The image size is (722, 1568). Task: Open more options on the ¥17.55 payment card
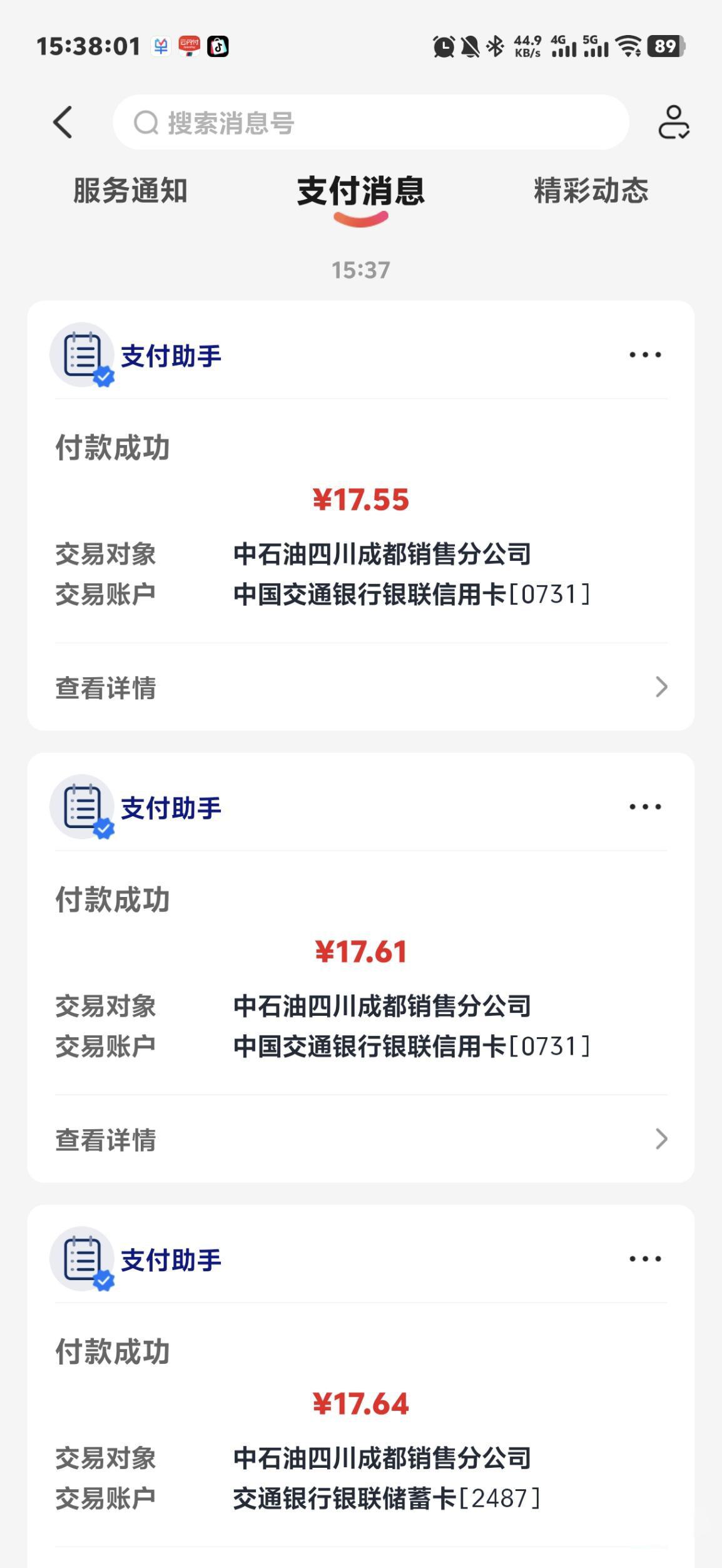[645, 355]
